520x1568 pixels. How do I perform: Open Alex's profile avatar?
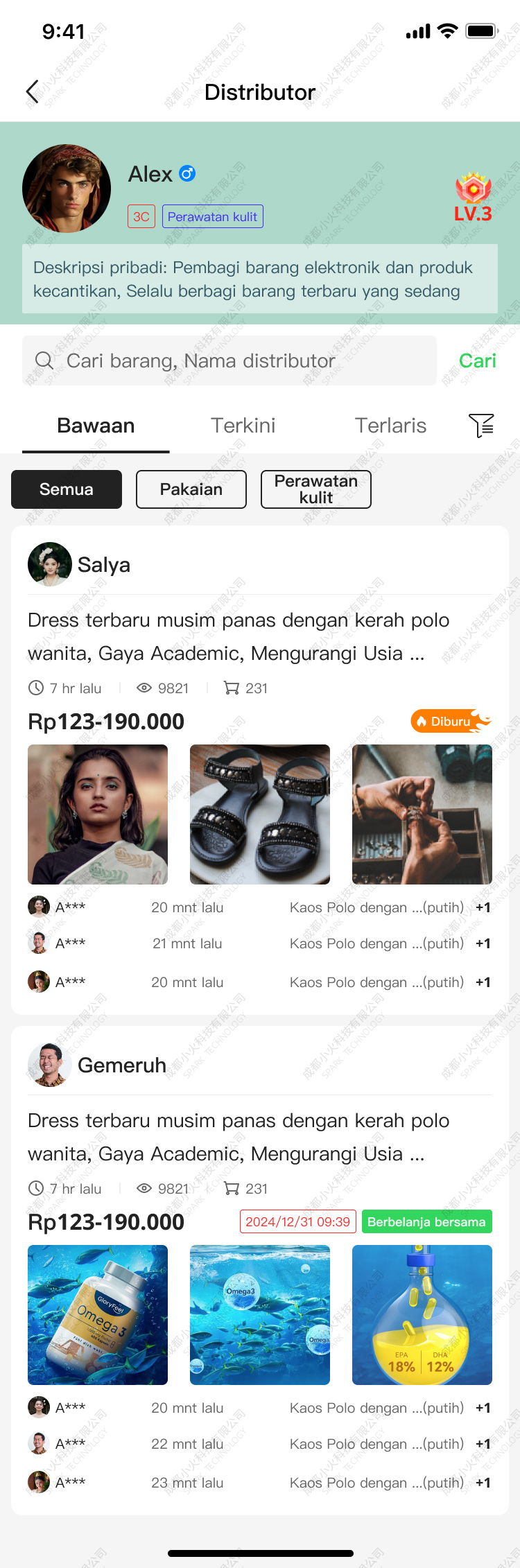[67, 189]
